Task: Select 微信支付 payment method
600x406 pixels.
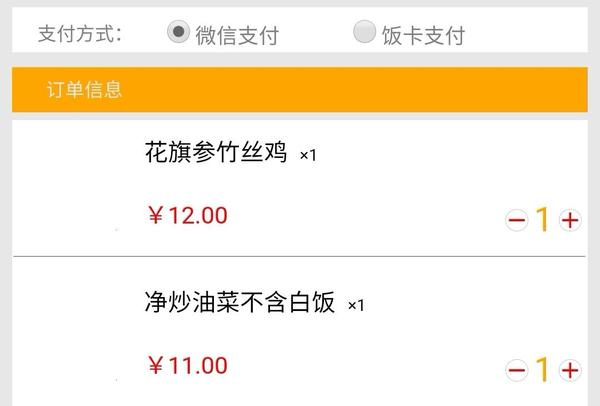Action: pyautogui.click(x=178, y=32)
